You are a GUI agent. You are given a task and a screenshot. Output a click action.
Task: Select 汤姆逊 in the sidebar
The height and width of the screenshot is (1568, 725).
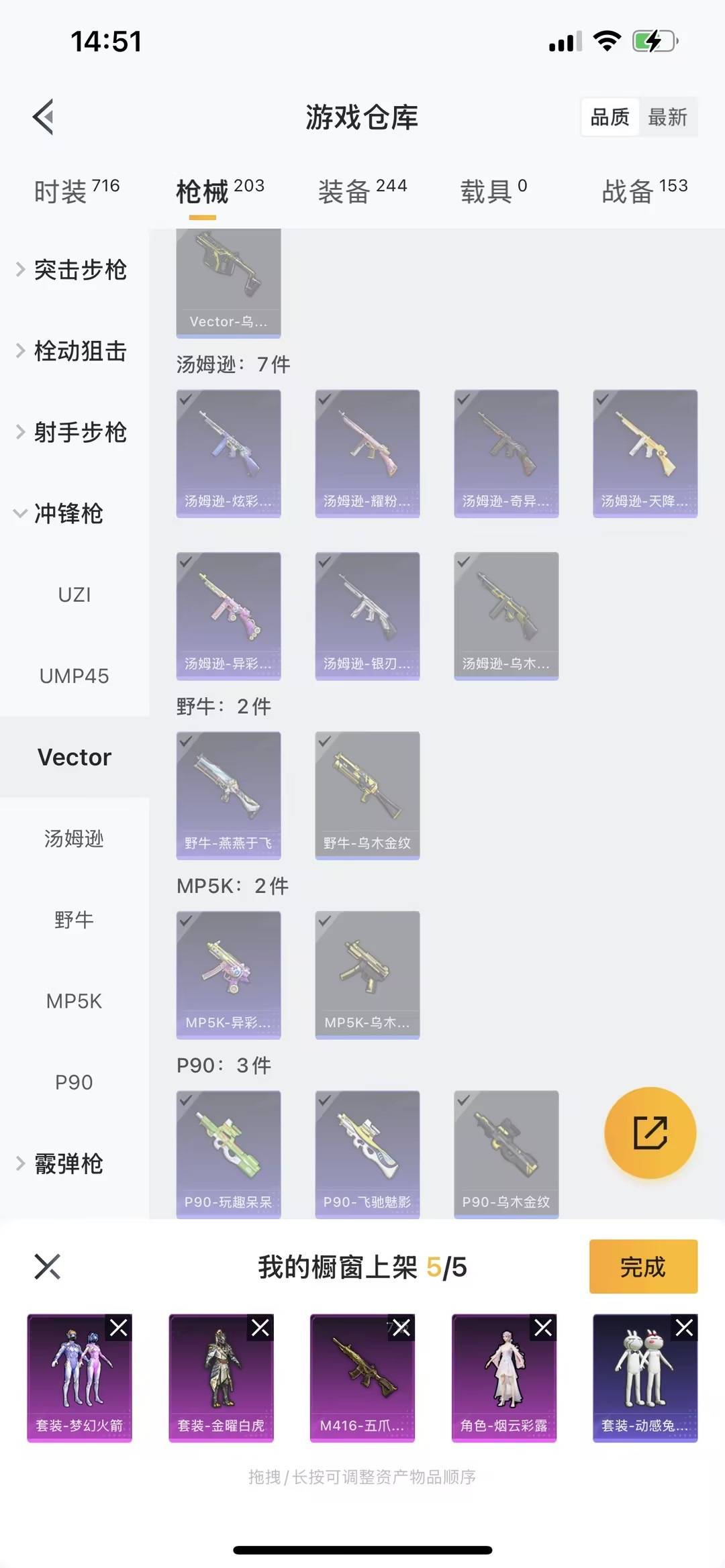(74, 839)
